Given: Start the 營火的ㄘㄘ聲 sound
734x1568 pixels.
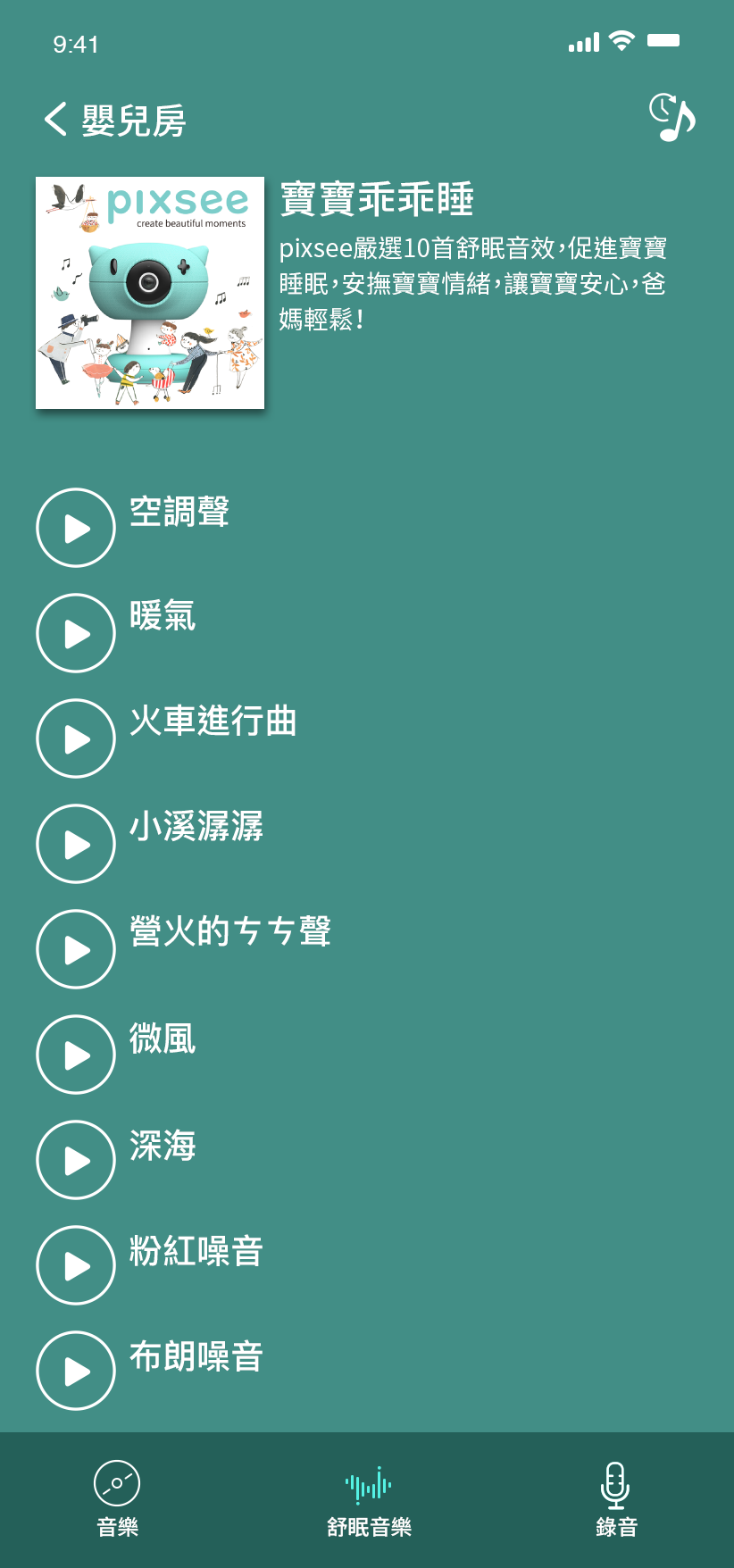Looking at the screenshot, I should (x=76, y=949).
